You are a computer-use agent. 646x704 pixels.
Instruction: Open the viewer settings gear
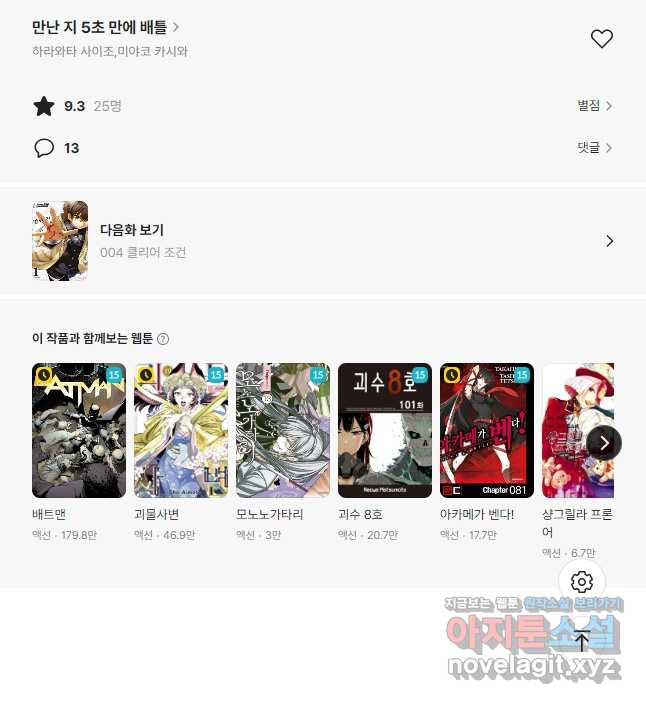point(582,582)
